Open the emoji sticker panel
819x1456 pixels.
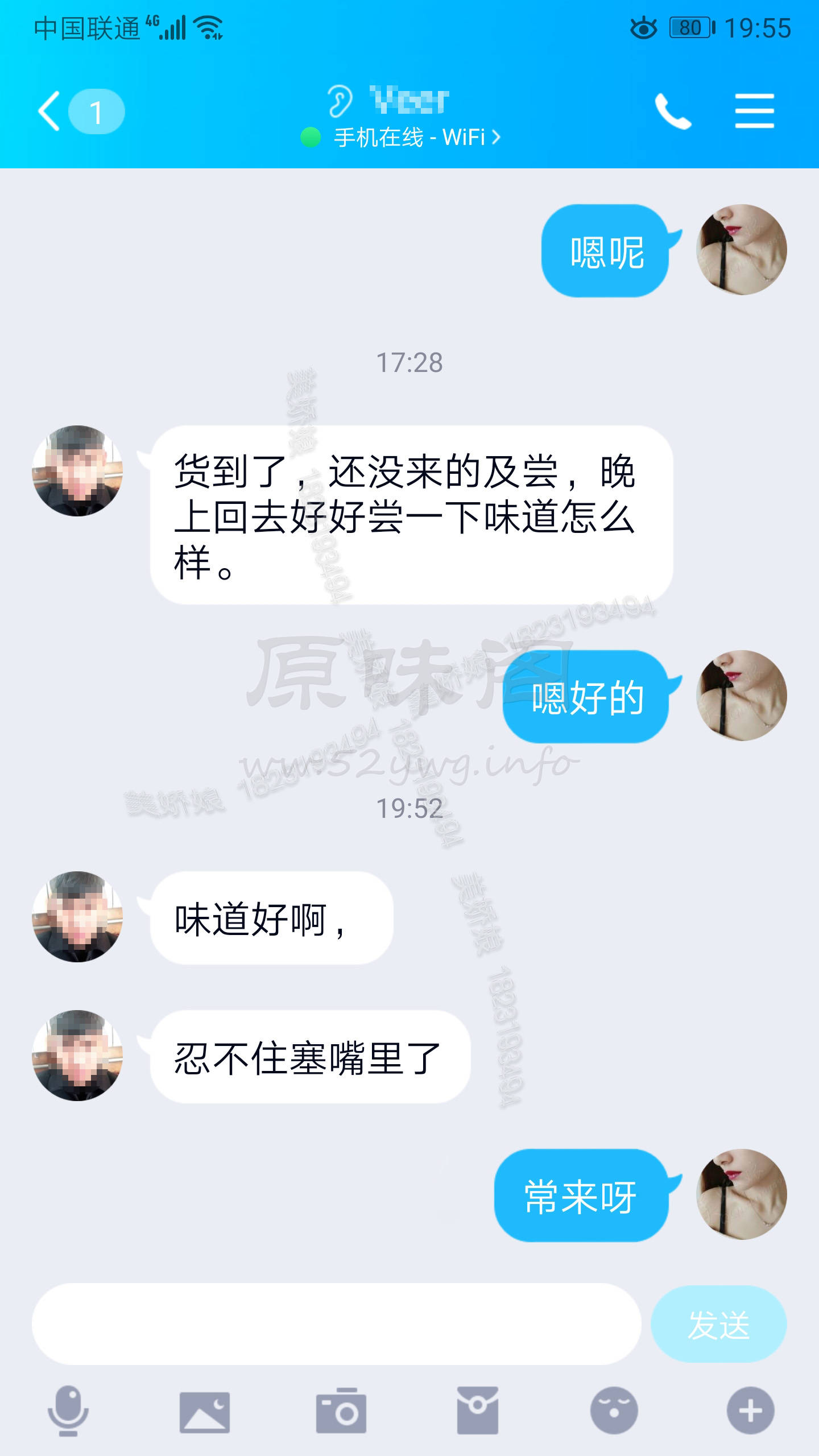pos(614,1410)
